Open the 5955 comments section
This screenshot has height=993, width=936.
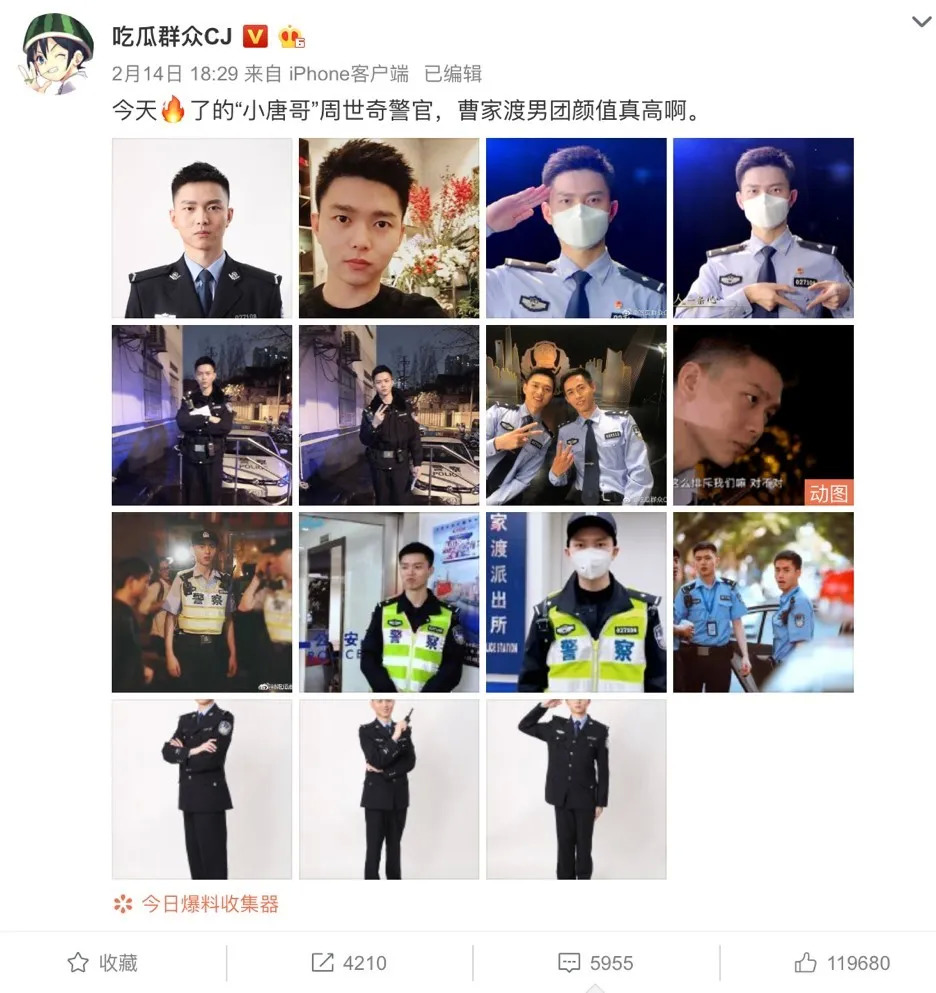595,963
